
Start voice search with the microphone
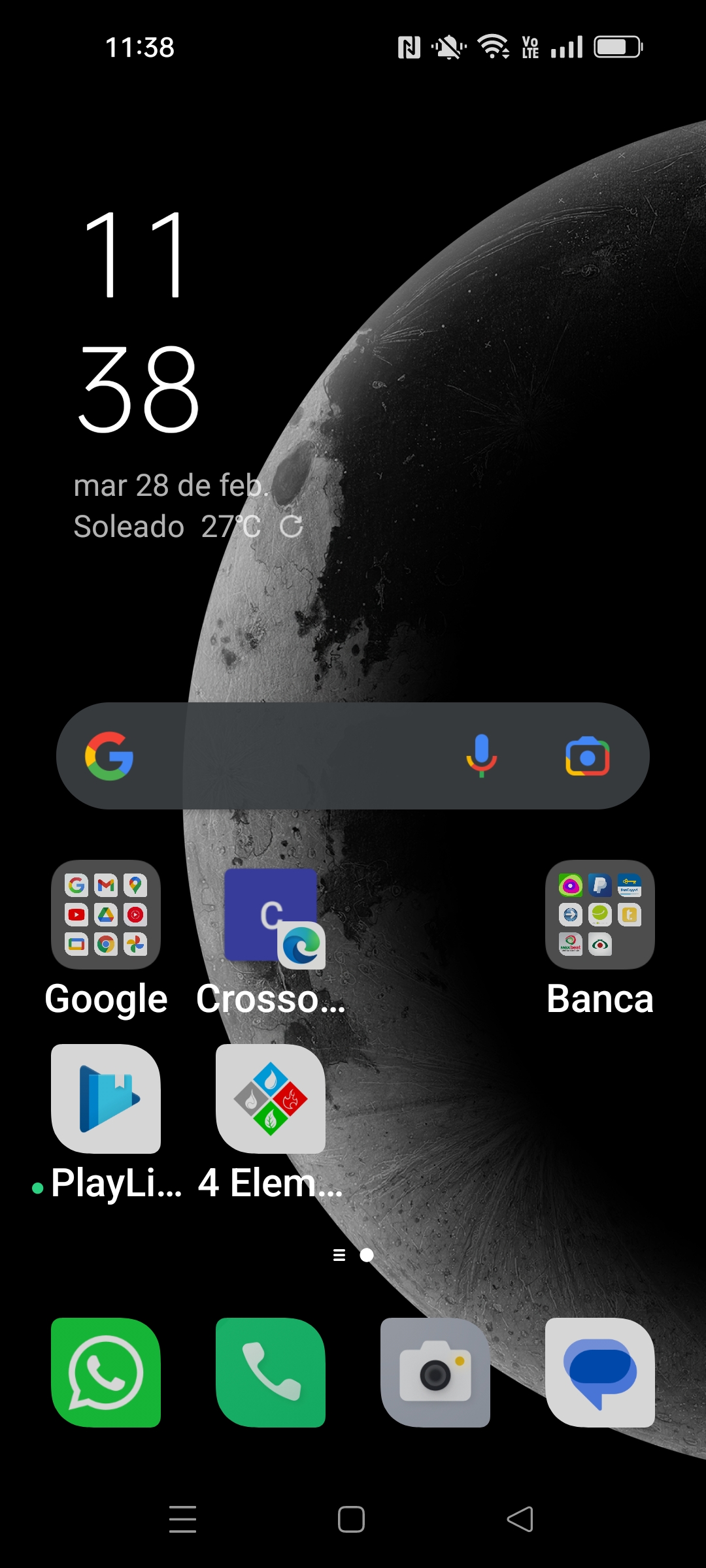(482, 756)
